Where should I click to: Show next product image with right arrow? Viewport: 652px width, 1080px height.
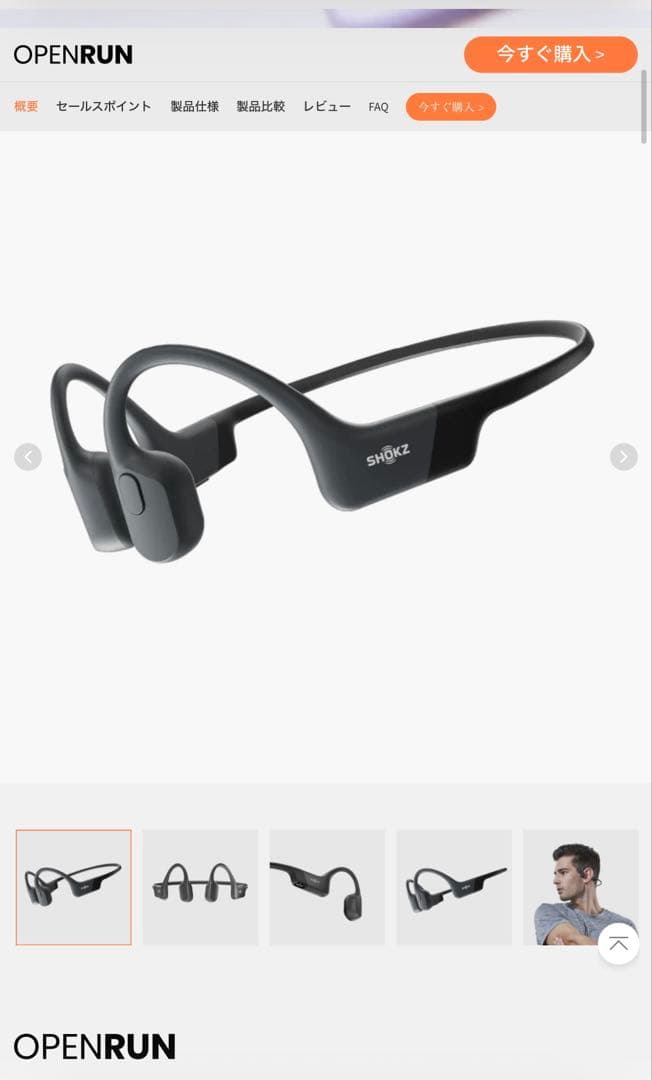pyautogui.click(x=623, y=457)
